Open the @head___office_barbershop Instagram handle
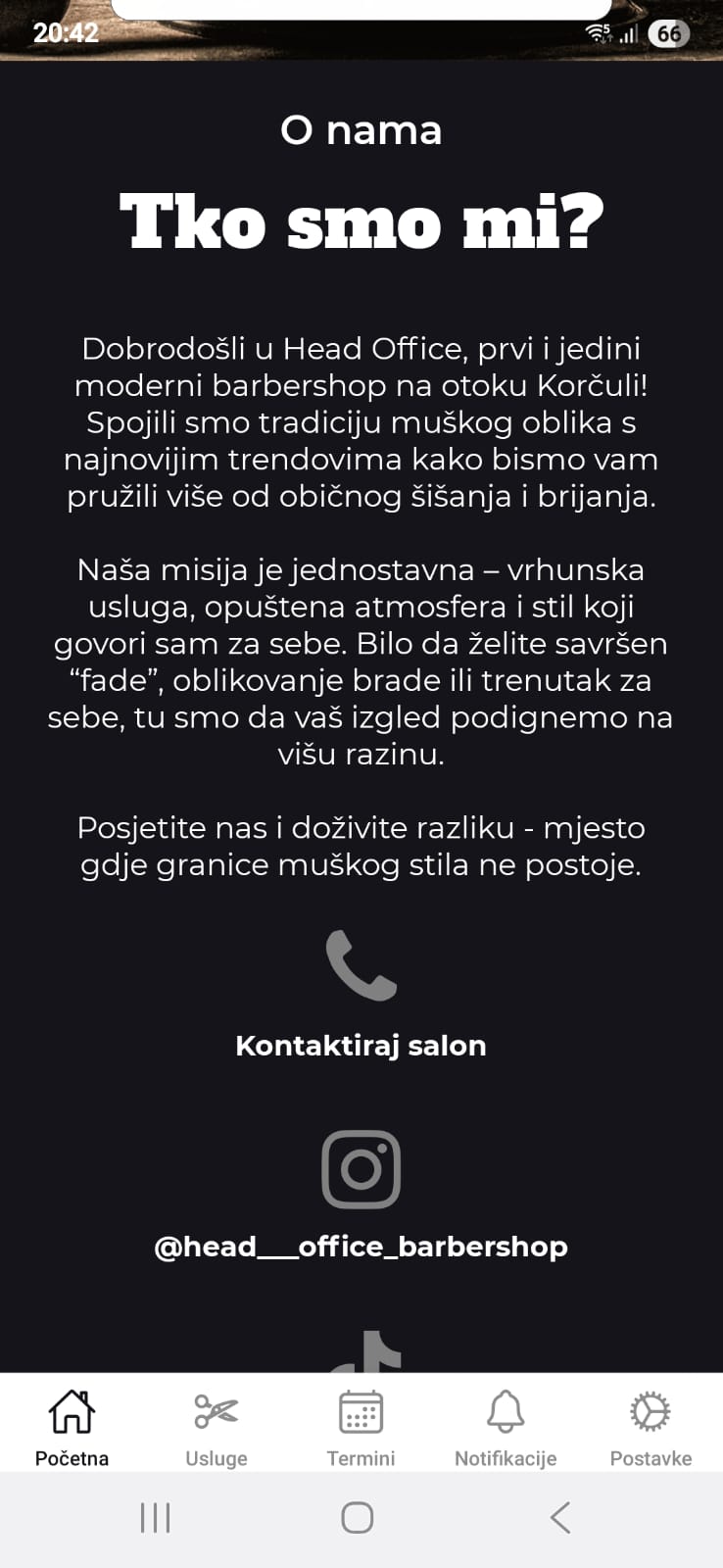The width and height of the screenshot is (723, 1568). tap(361, 1247)
